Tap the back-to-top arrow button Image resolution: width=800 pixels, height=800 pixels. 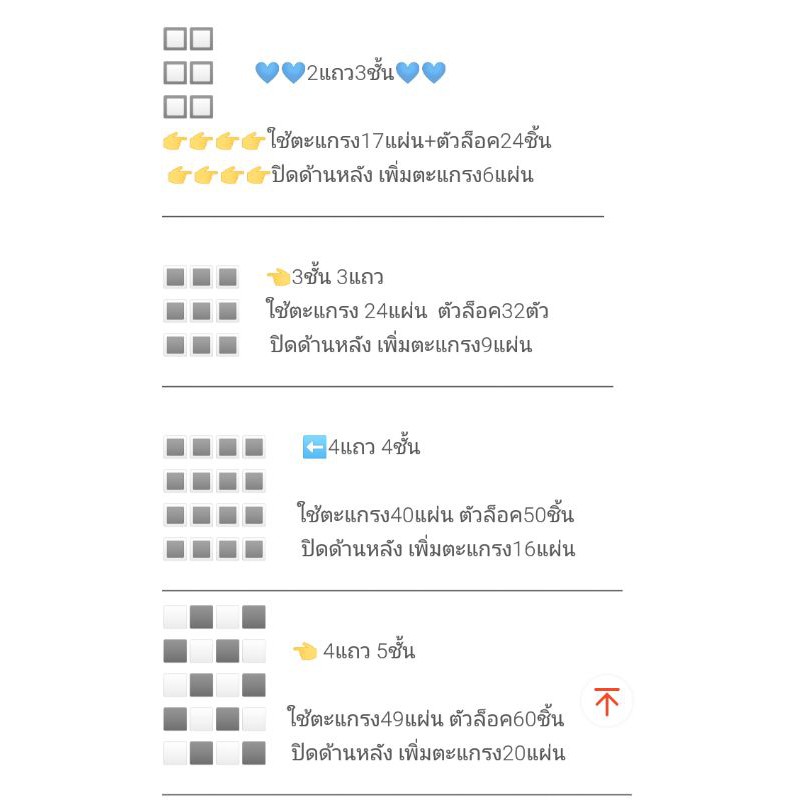(x=606, y=701)
